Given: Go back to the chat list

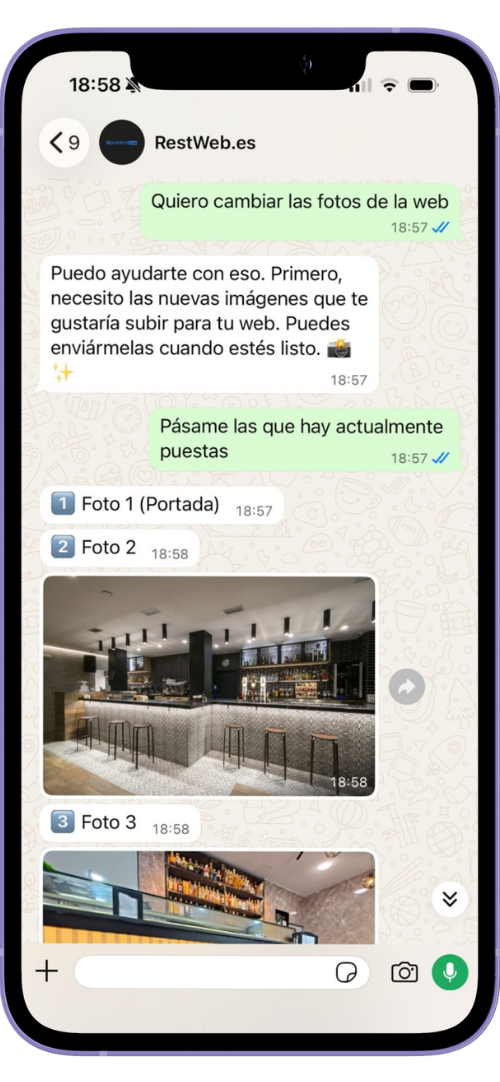Looking at the screenshot, I should 64,143.
